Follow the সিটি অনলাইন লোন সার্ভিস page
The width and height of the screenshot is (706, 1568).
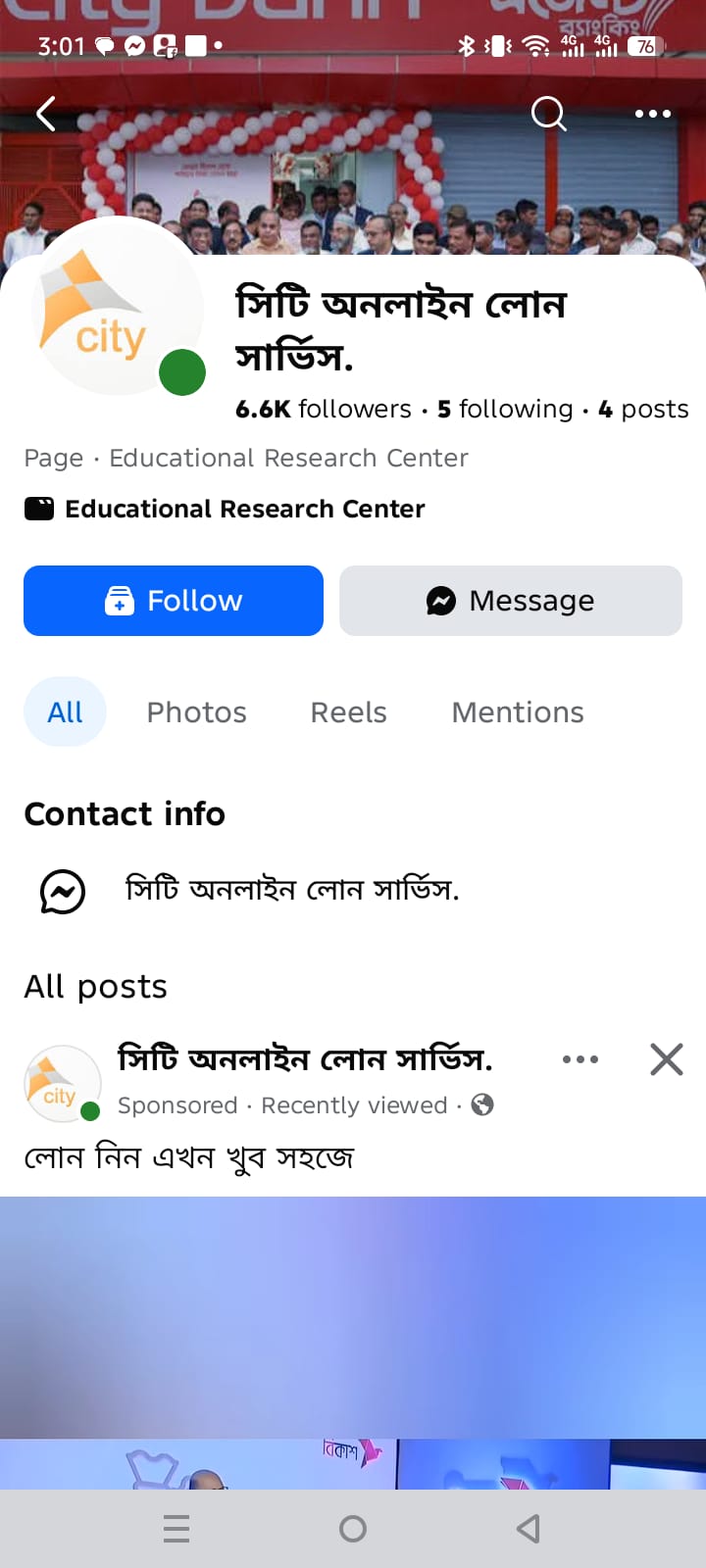174,601
